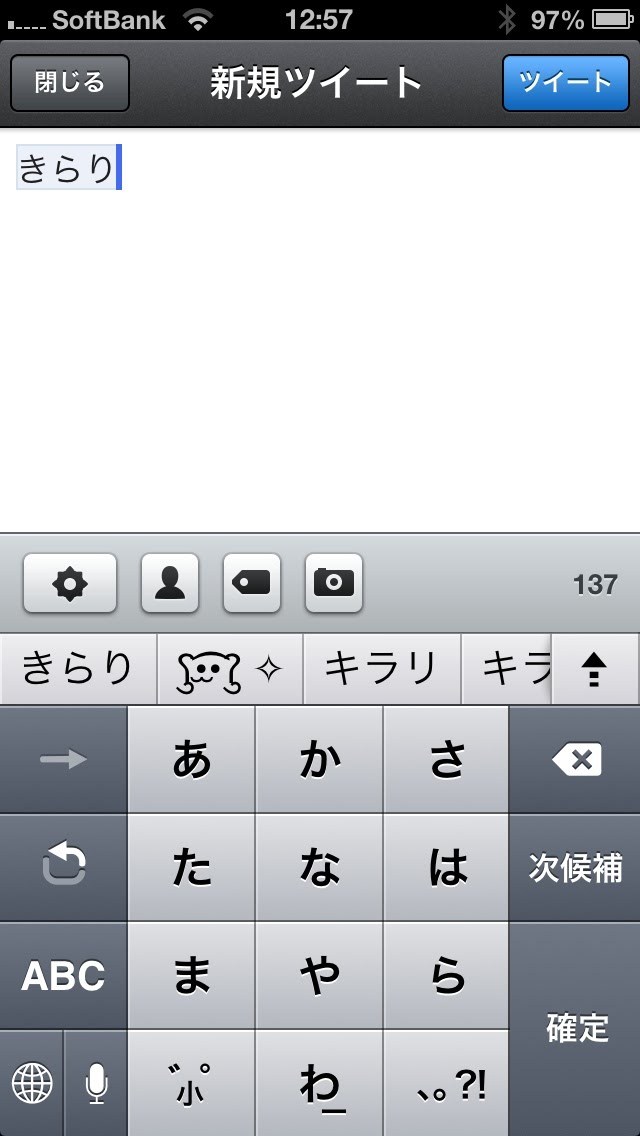Select the kaomoji sparkle candidate

[230, 669]
